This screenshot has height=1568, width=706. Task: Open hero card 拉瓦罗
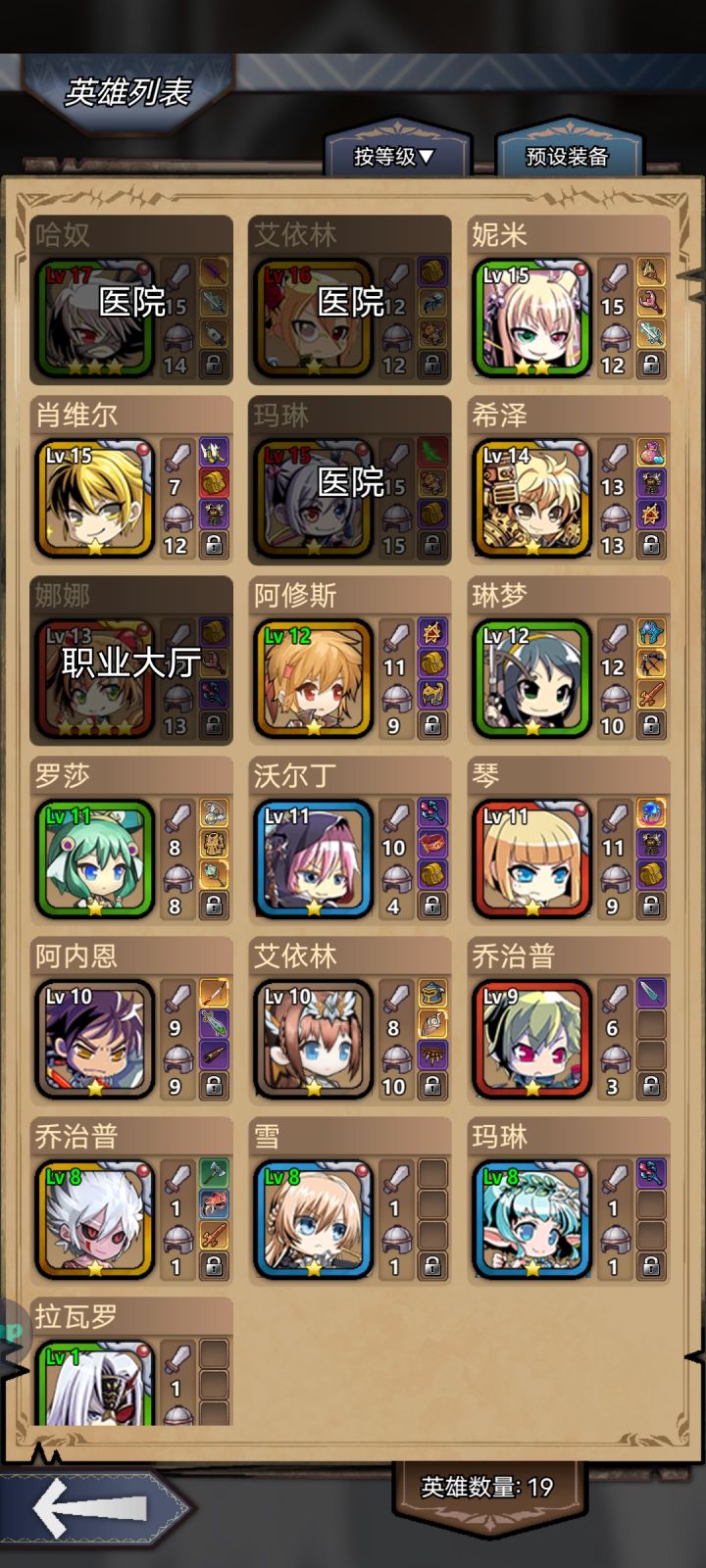[x=131, y=1362]
